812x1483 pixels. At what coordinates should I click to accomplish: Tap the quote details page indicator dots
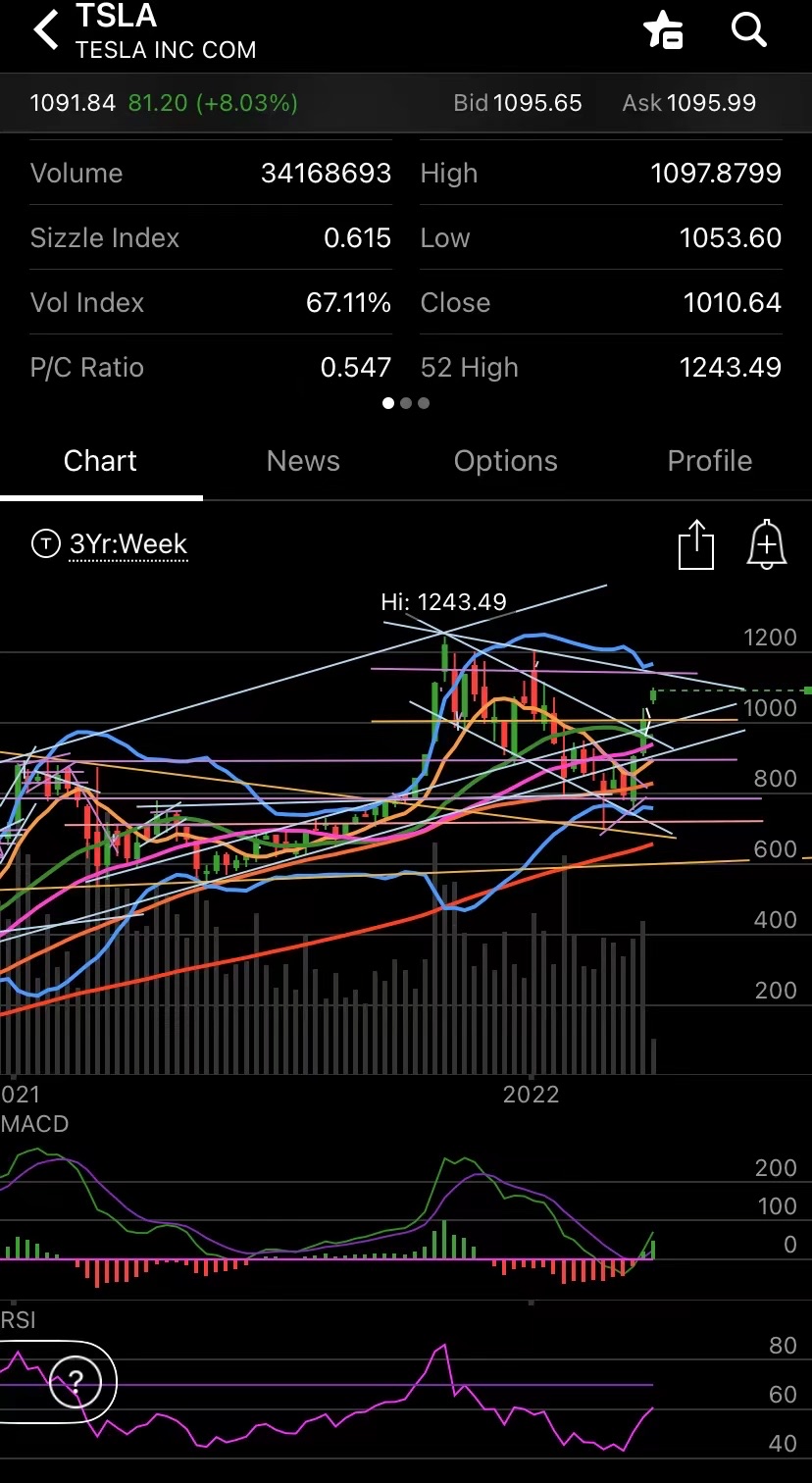click(406, 403)
